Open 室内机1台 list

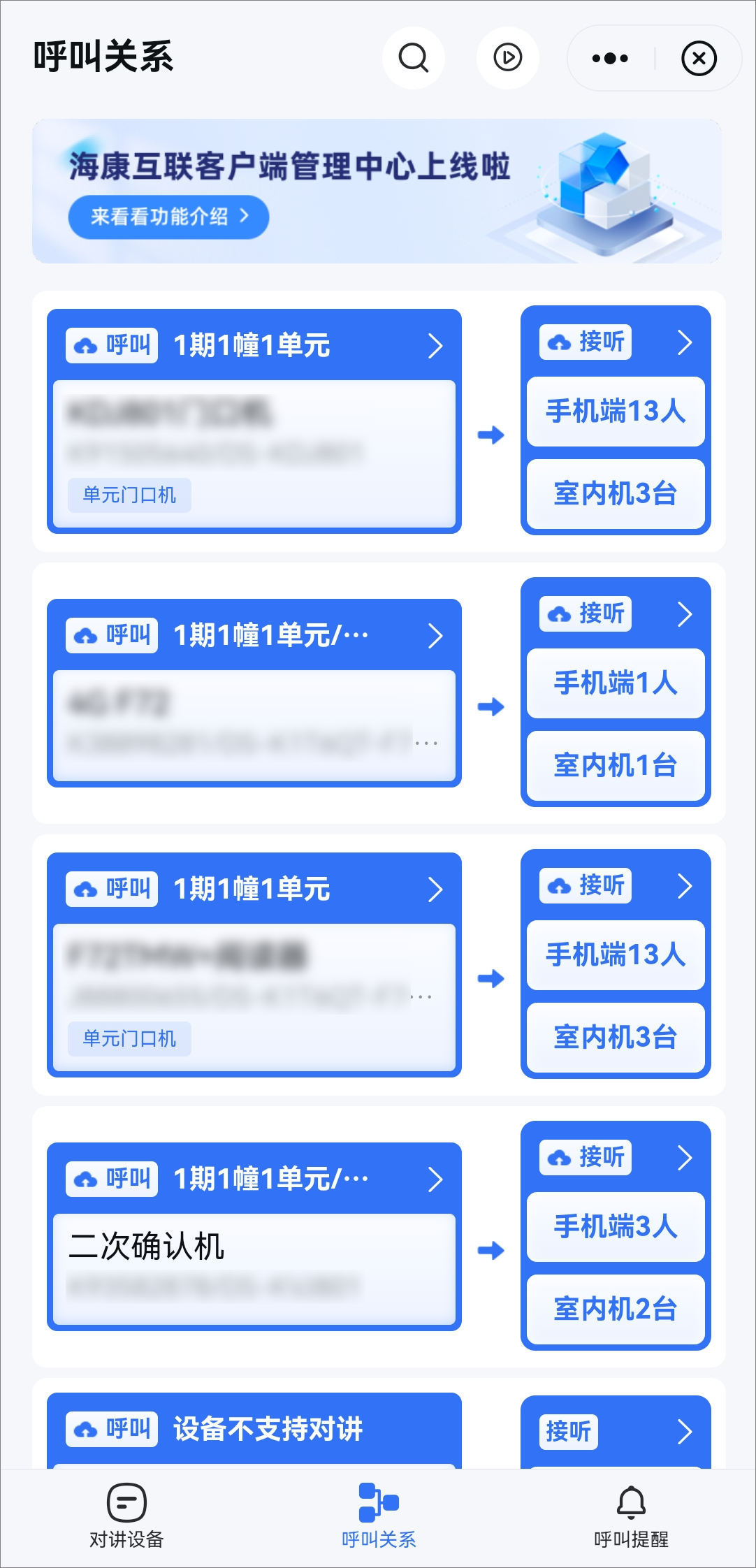pyautogui.click(x=616, y=765)
